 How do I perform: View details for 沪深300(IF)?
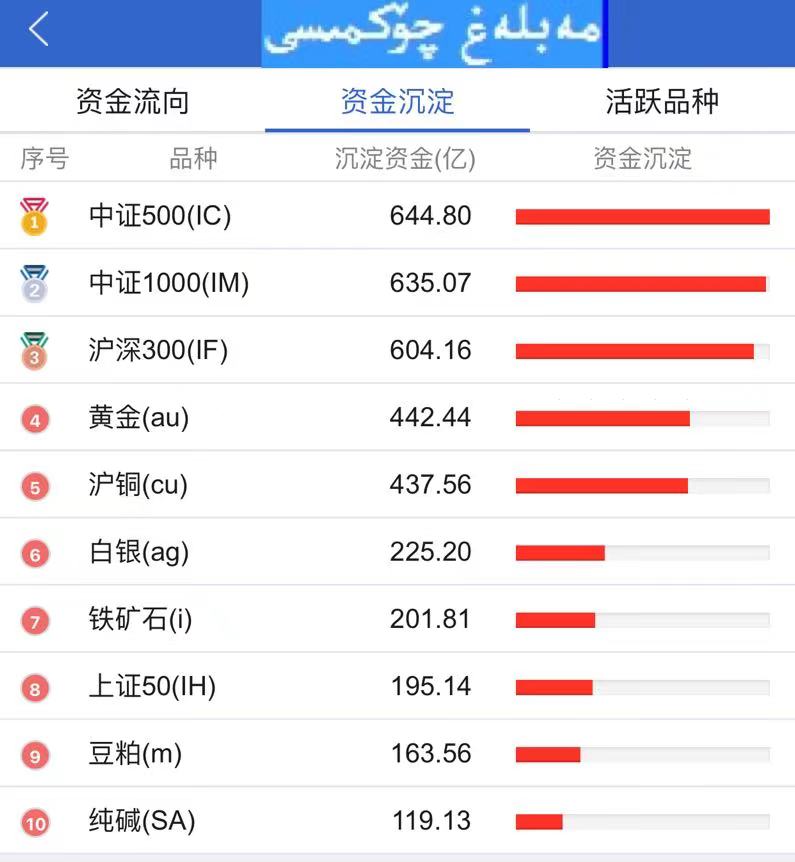(158, 351)
